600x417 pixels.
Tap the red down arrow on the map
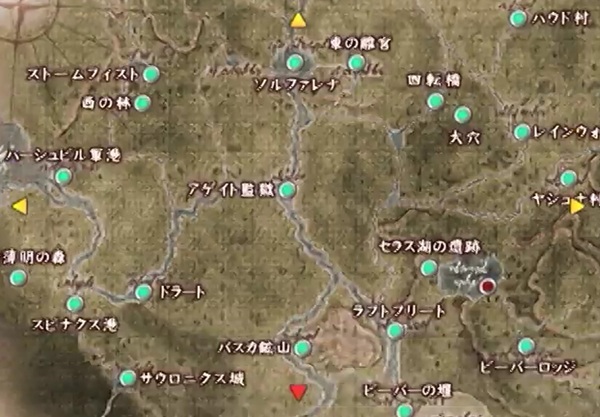pyautogui.click(x=297, y=389)
